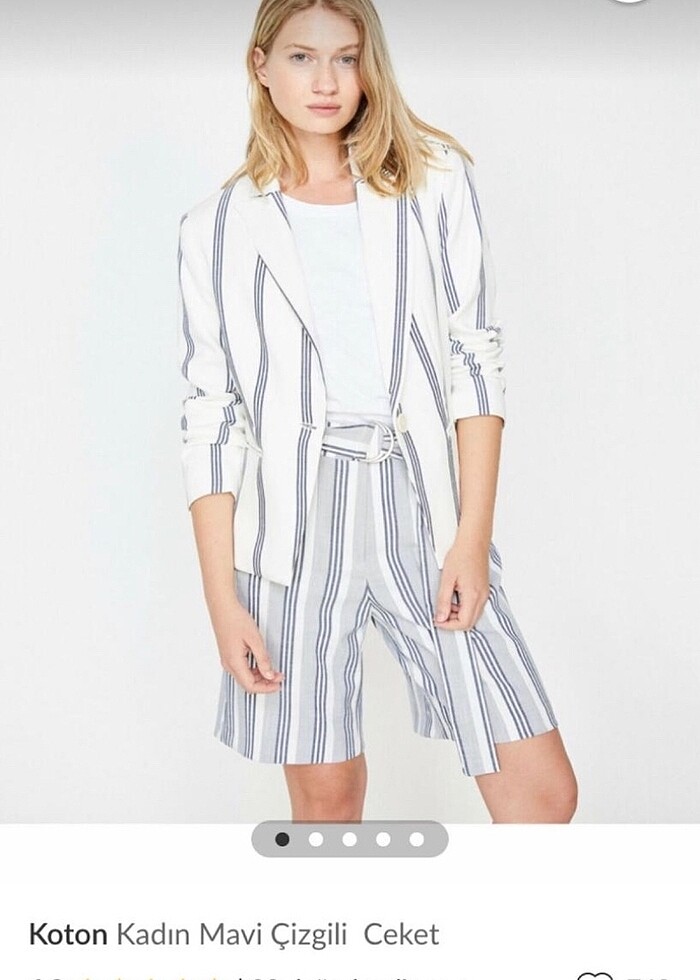The width and height of the screenshot is (700, 980).
Task: Select the third image indicator dot
Action: pos(349,839)
